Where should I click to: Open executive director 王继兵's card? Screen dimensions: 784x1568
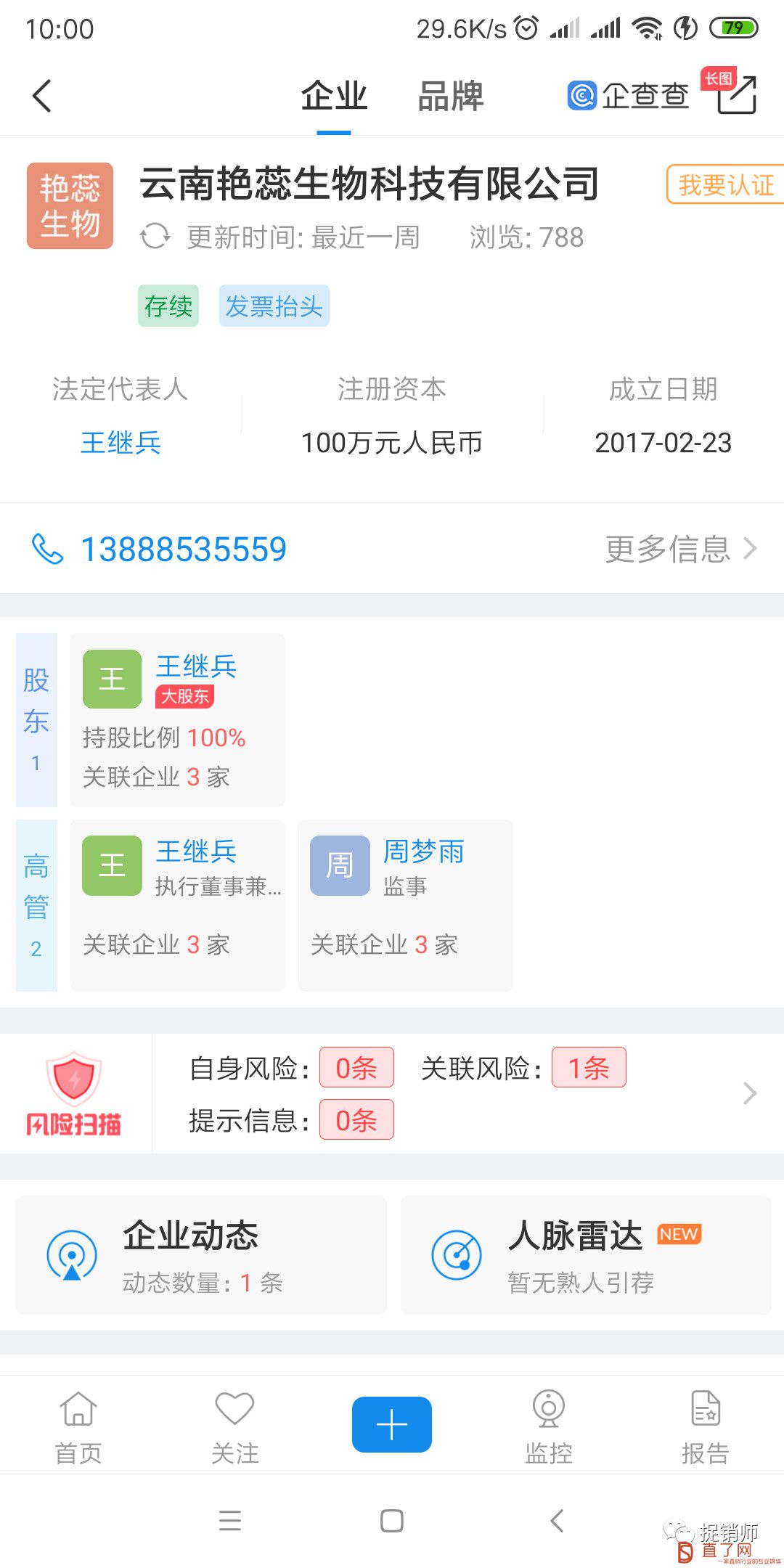tap(177, 905)
